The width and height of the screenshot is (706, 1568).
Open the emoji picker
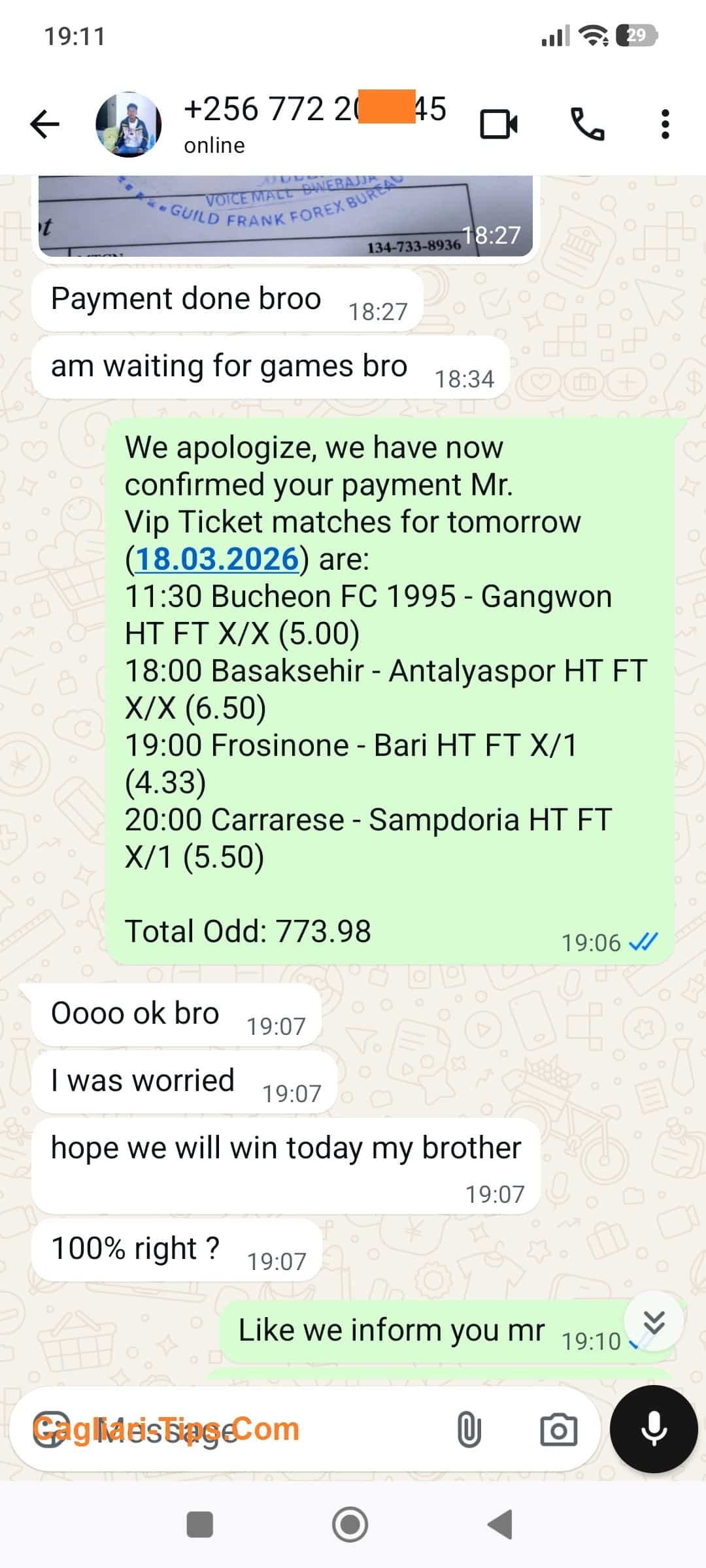pos(51,1429)
